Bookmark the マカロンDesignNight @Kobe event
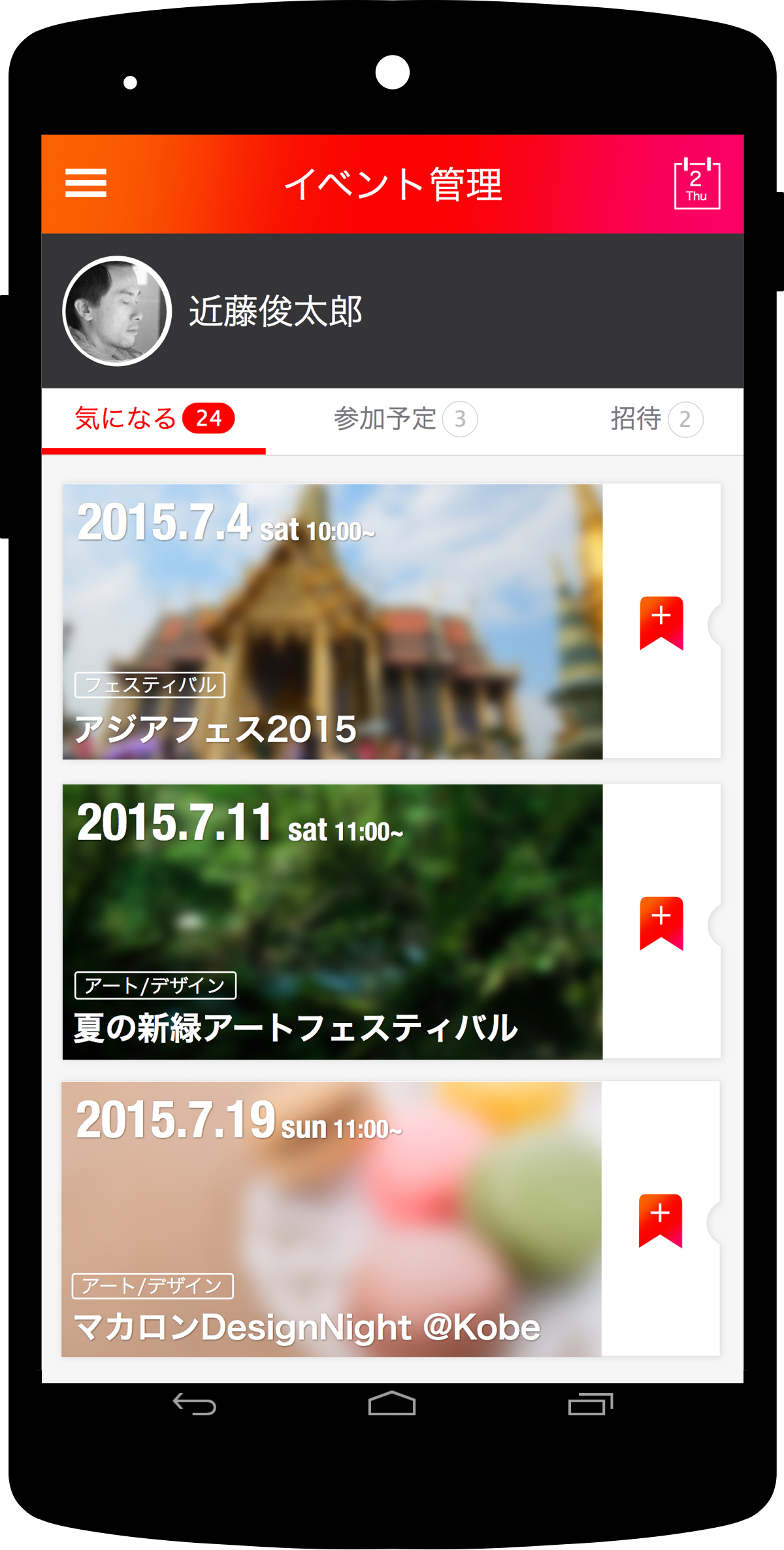 coord(661,1221)
